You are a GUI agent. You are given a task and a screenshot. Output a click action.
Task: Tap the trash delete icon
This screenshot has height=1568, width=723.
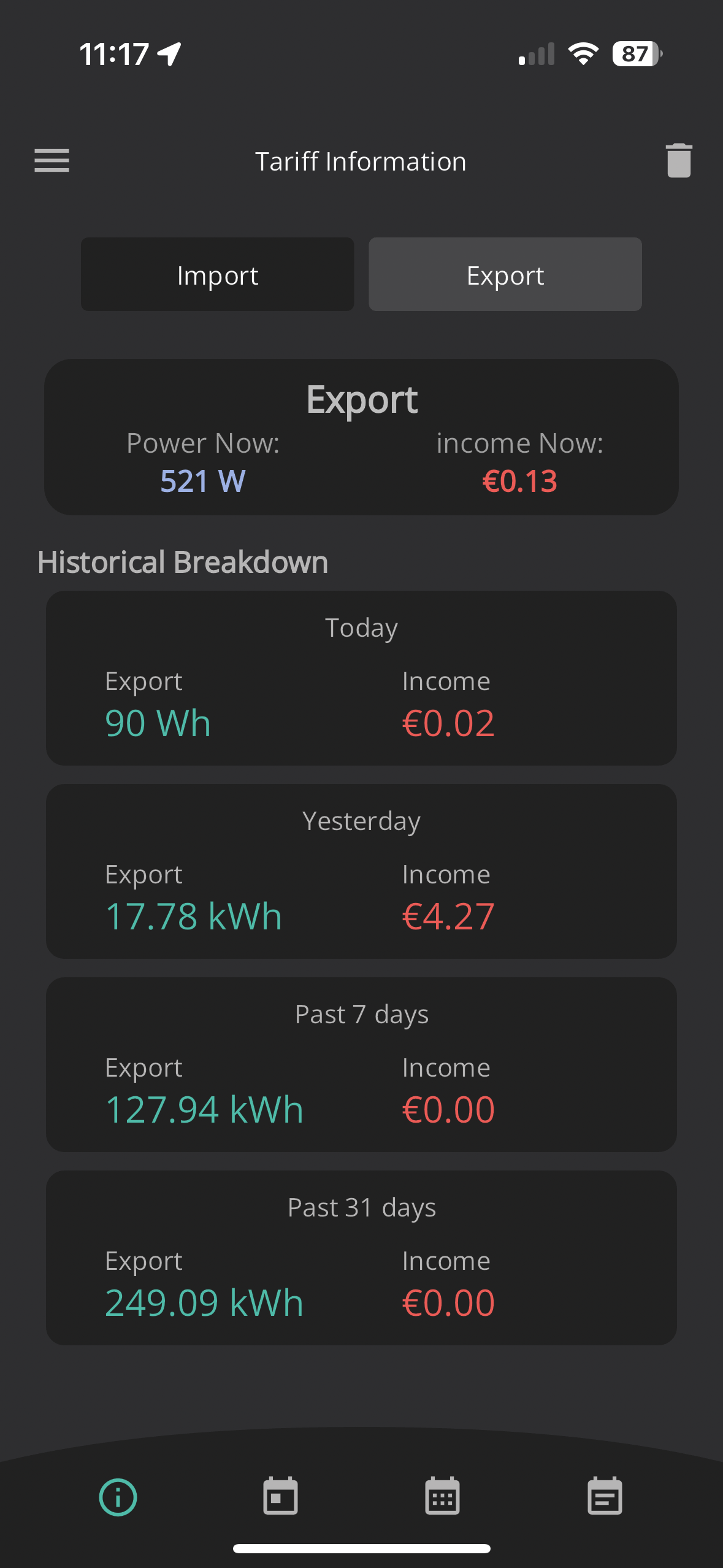(x=679, y=161)
